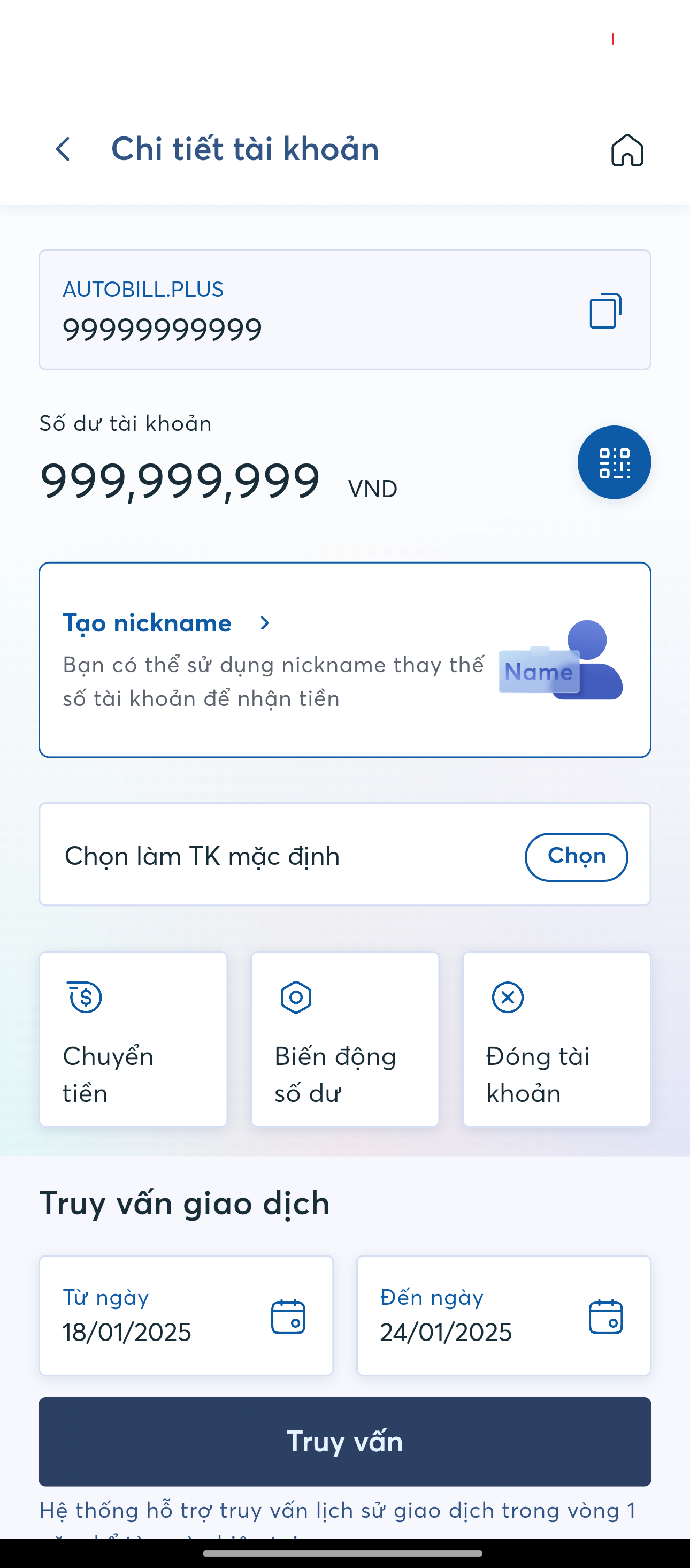Viewport: 690px width, 1568px height.
Task: Pick the Từ ngày start date
Action: [186, 1315]
